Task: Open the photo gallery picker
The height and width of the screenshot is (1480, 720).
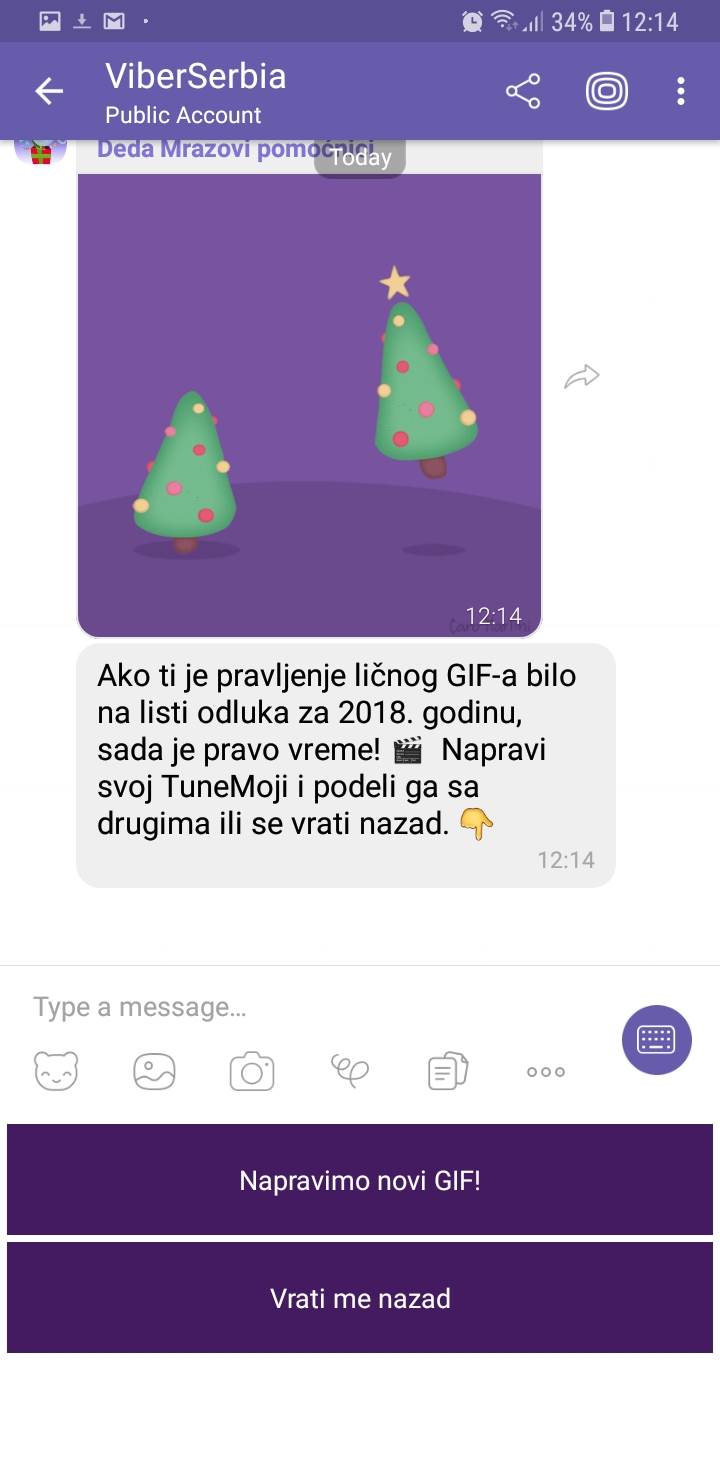Action: pyautogui.click(x=154, y=1072)
